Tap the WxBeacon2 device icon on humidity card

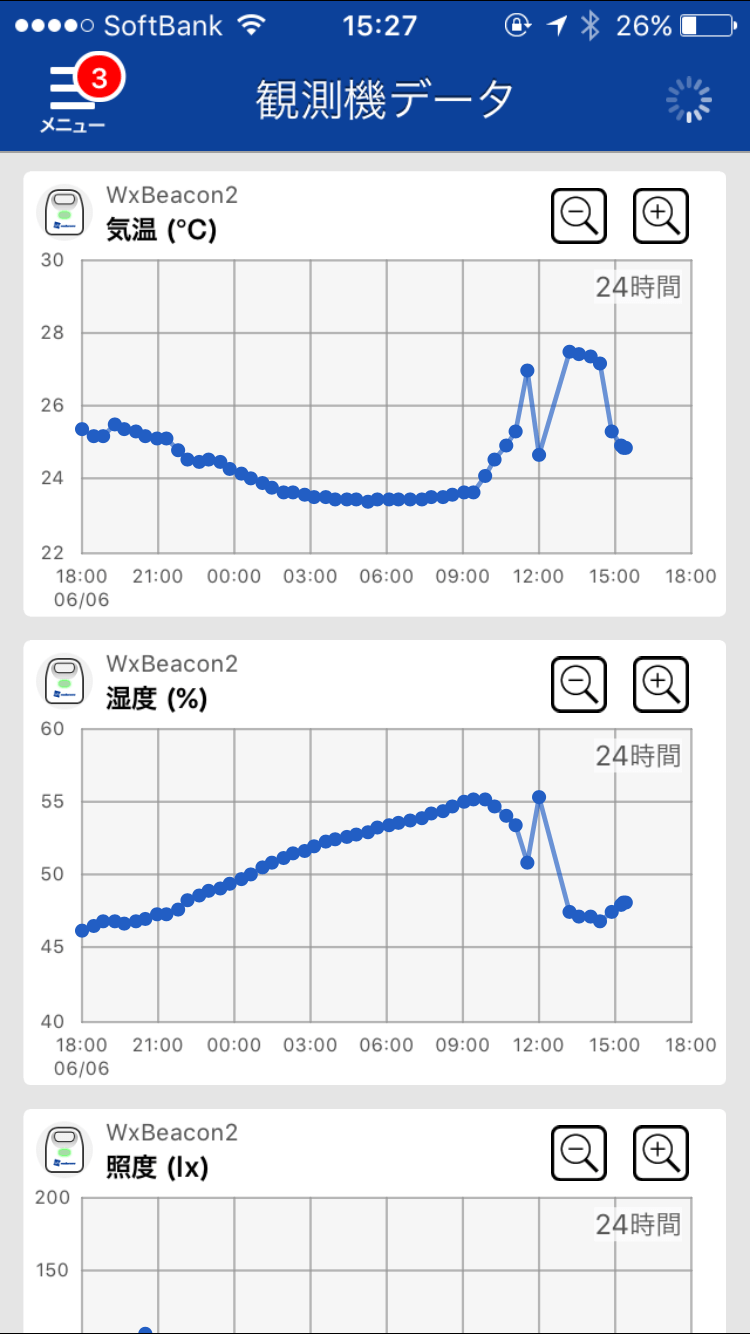tap(64, 681)
